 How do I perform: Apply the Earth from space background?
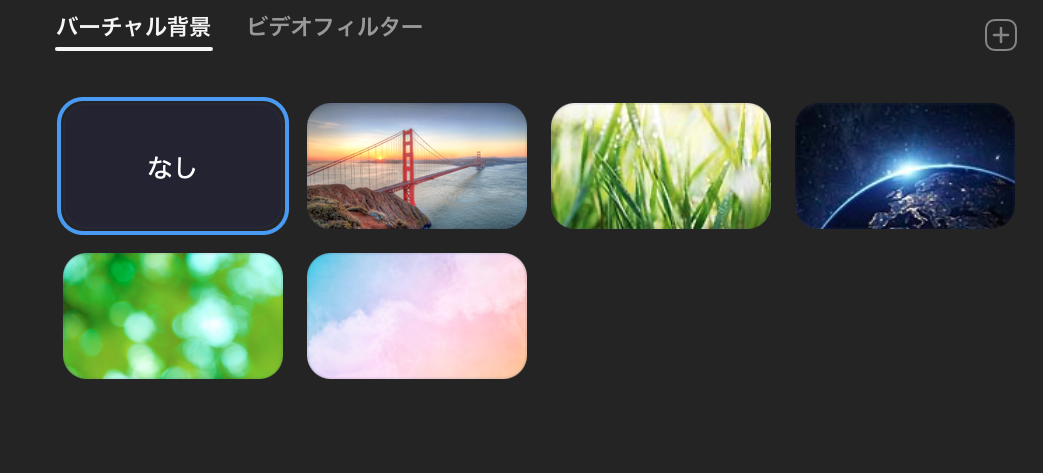pos(905,166)
